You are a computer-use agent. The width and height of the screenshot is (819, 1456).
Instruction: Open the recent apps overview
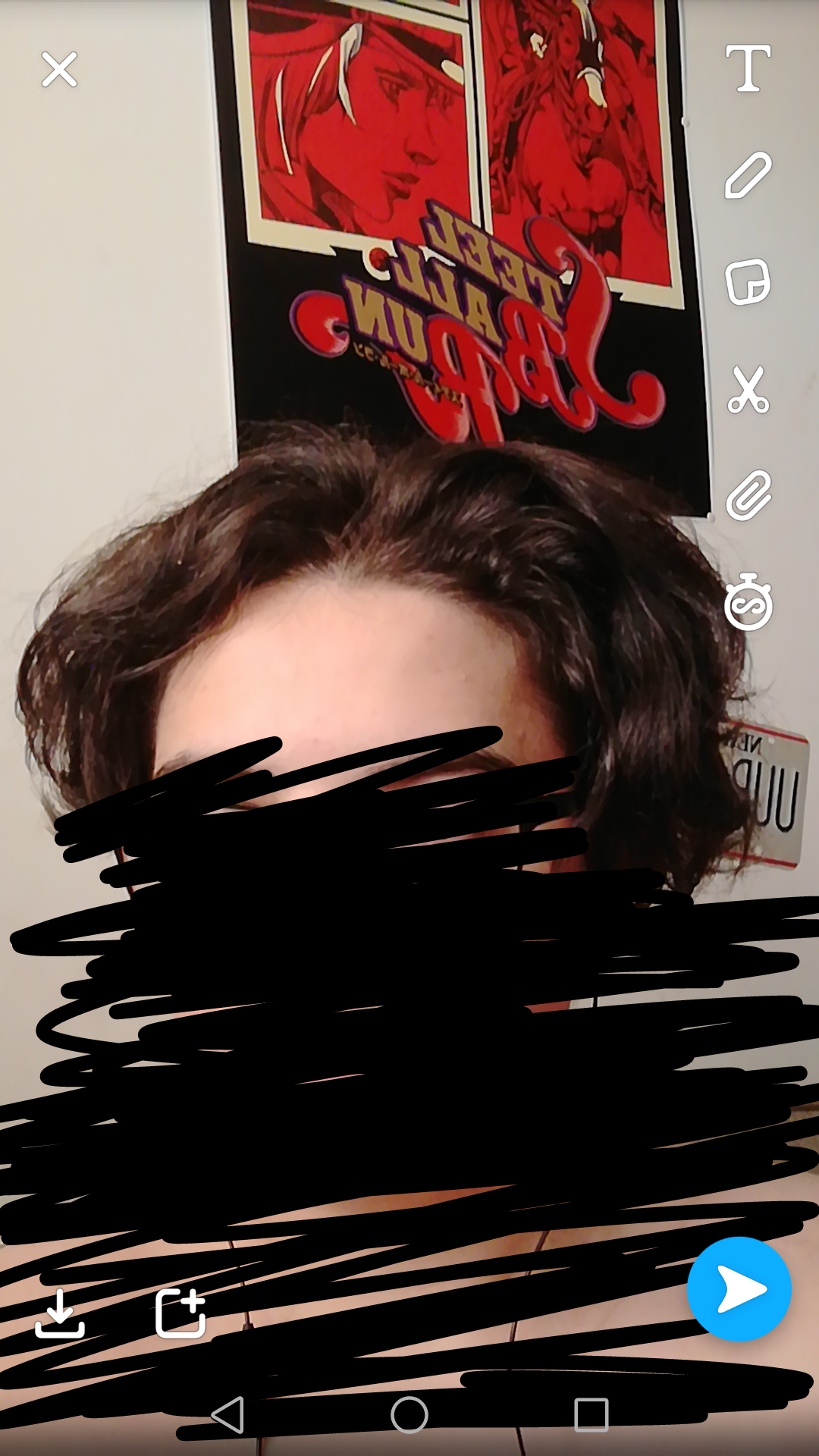(x=591, y=1415)
